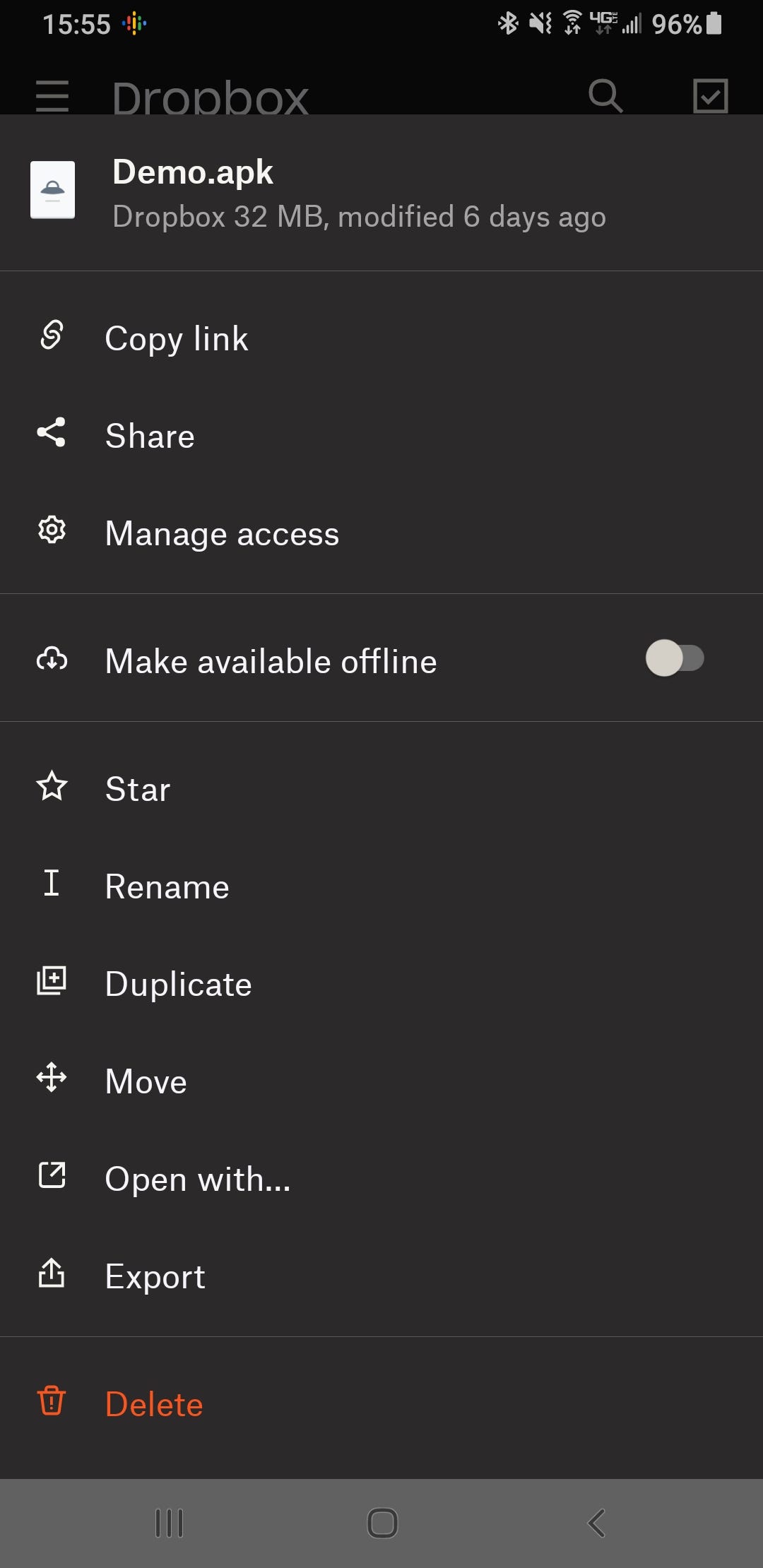This screenshot has width=763, height=1568.
Task: Copy link for Demo.apk
Action: (x=381, y=338)
